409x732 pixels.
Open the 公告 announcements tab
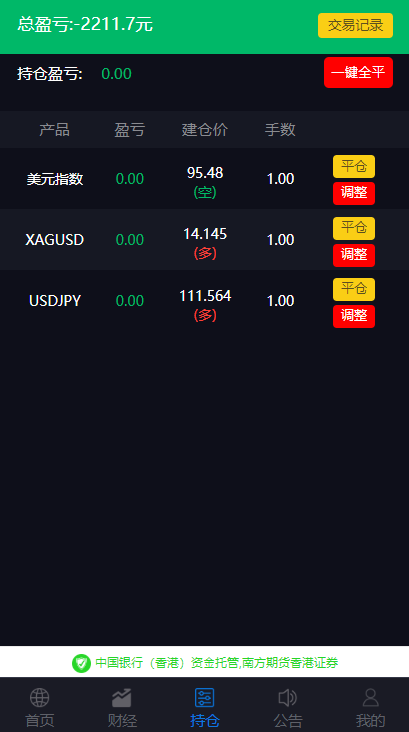[288, 707]
